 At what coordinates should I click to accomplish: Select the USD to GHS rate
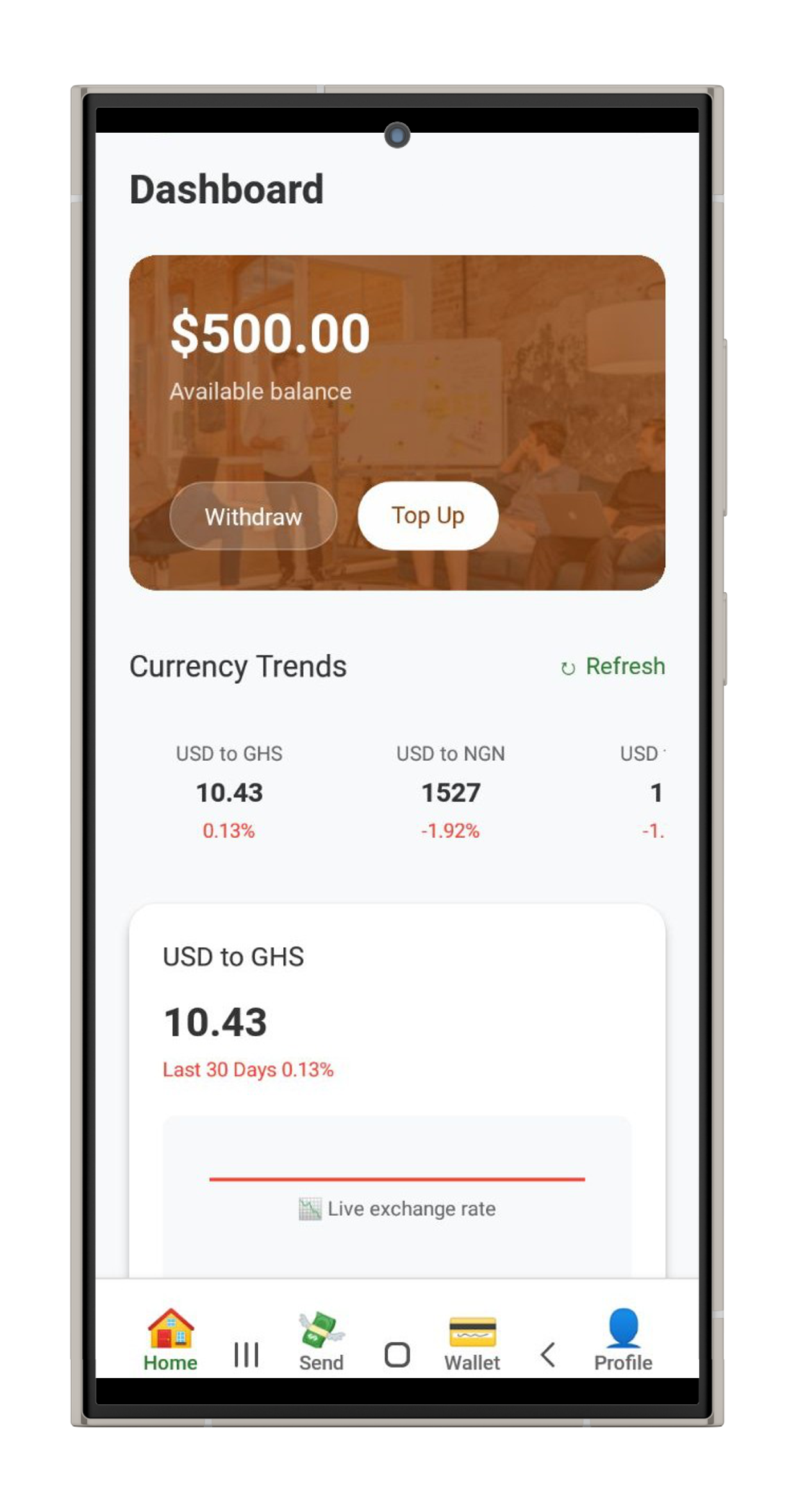[x=229, y=792]
